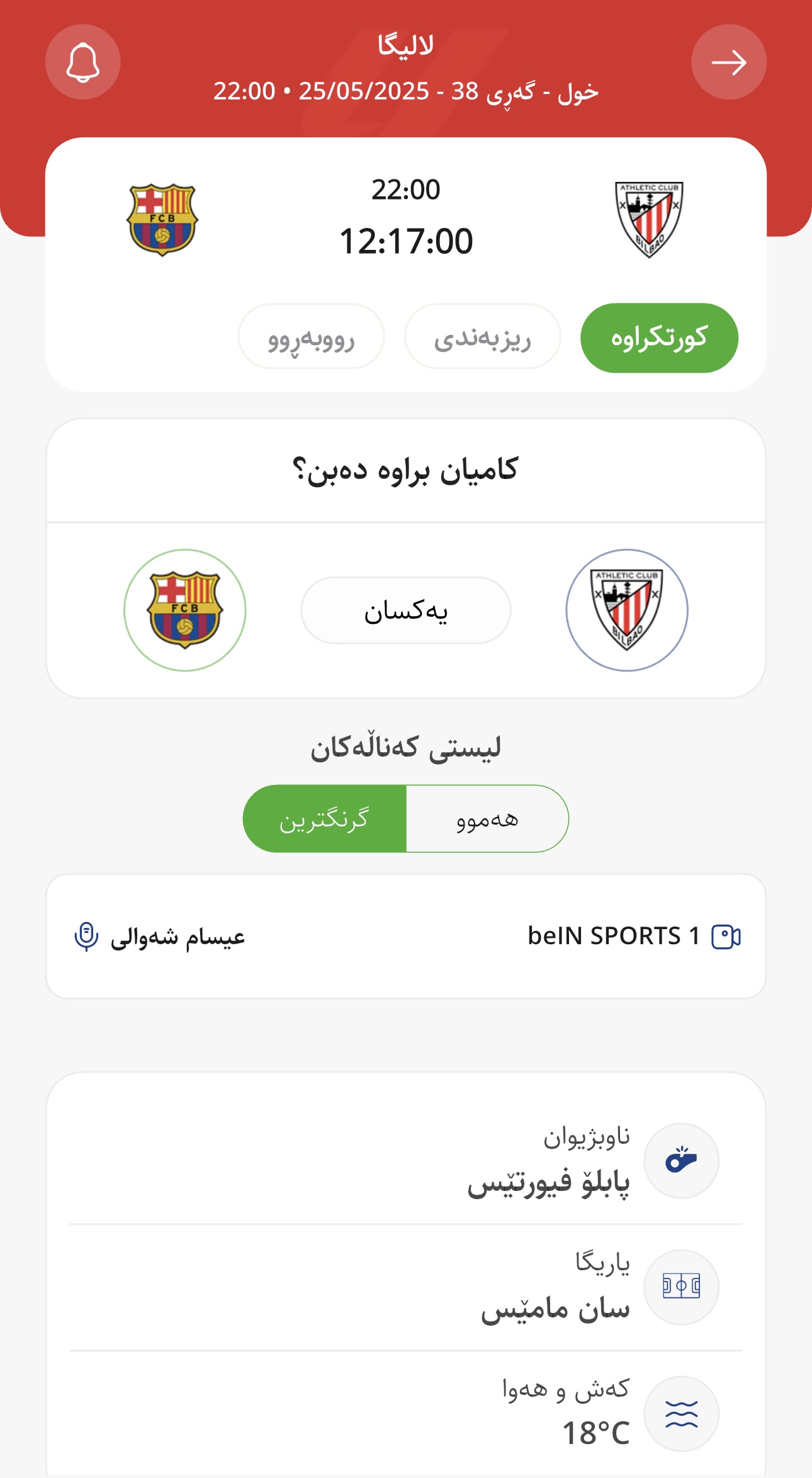Vote یەکسان for a draw
812x1478 pixels.
[x=405, y=610]
